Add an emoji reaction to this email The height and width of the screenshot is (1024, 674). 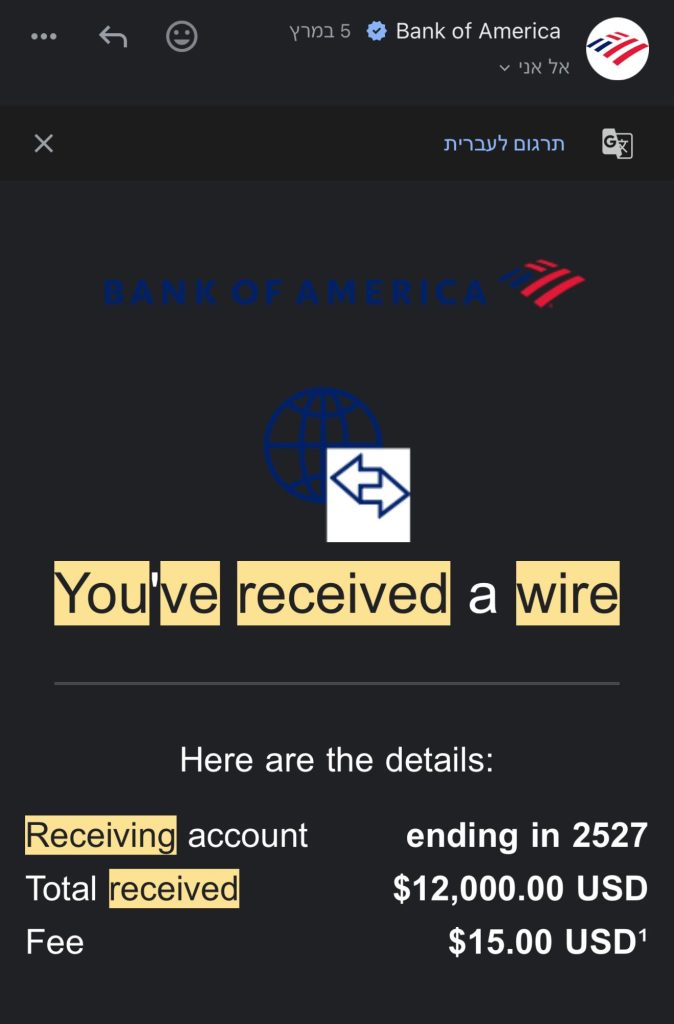[x=181, y=38]
